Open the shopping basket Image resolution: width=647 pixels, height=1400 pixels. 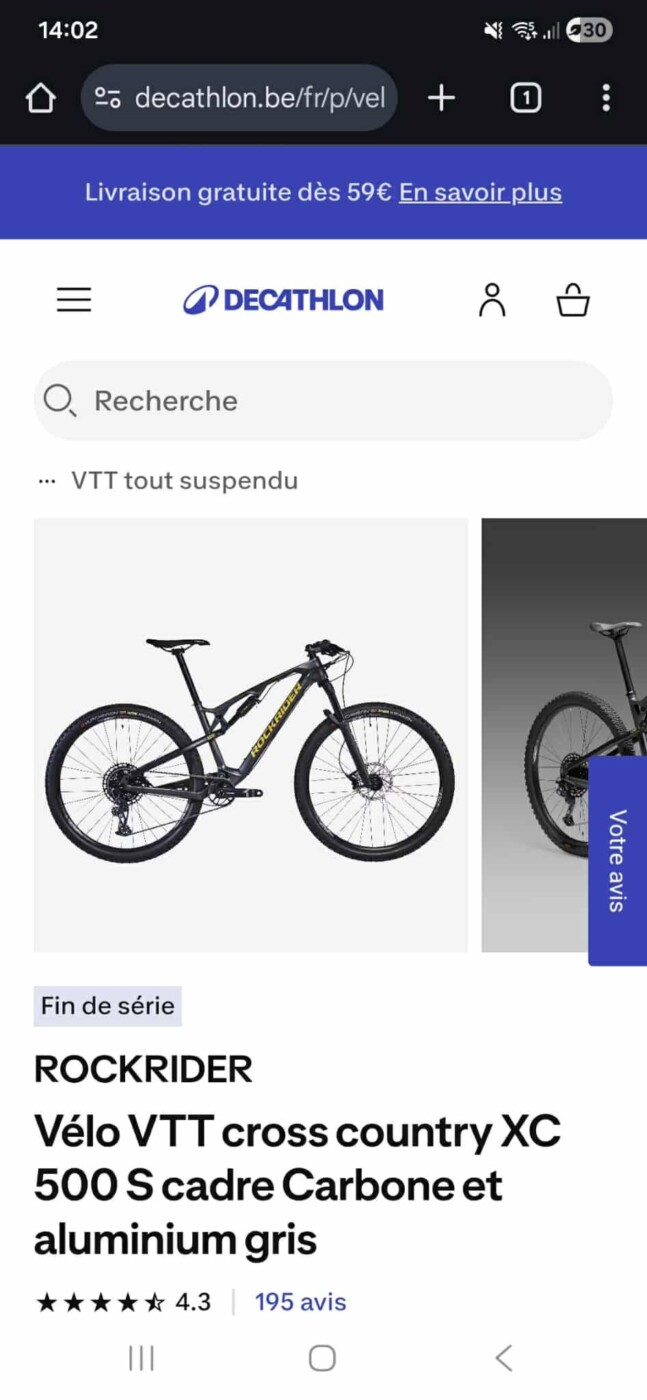(x=573, y=300)
